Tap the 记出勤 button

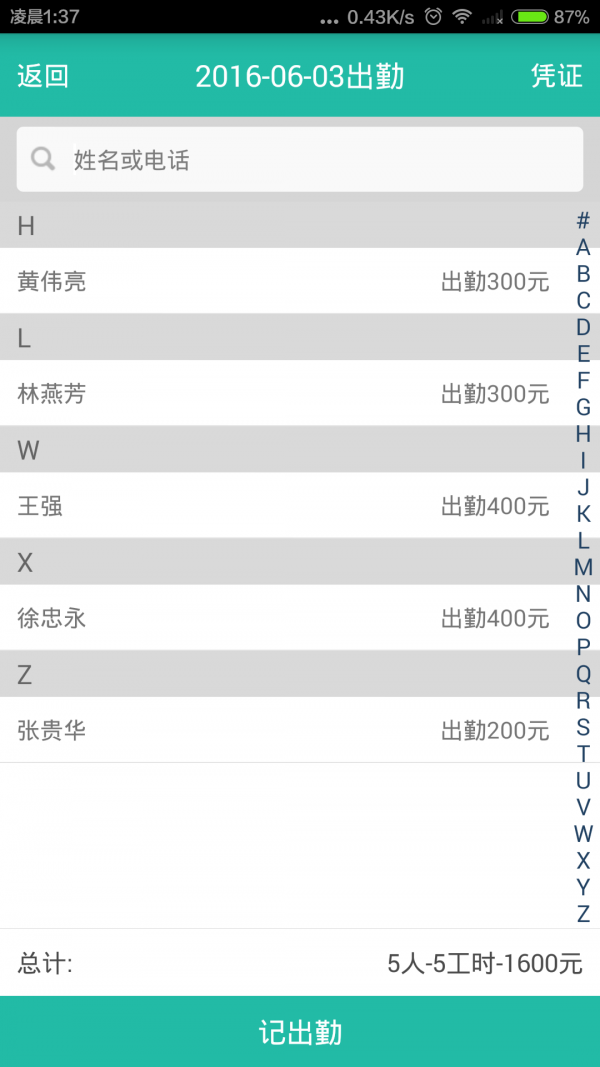[300, 1032]
